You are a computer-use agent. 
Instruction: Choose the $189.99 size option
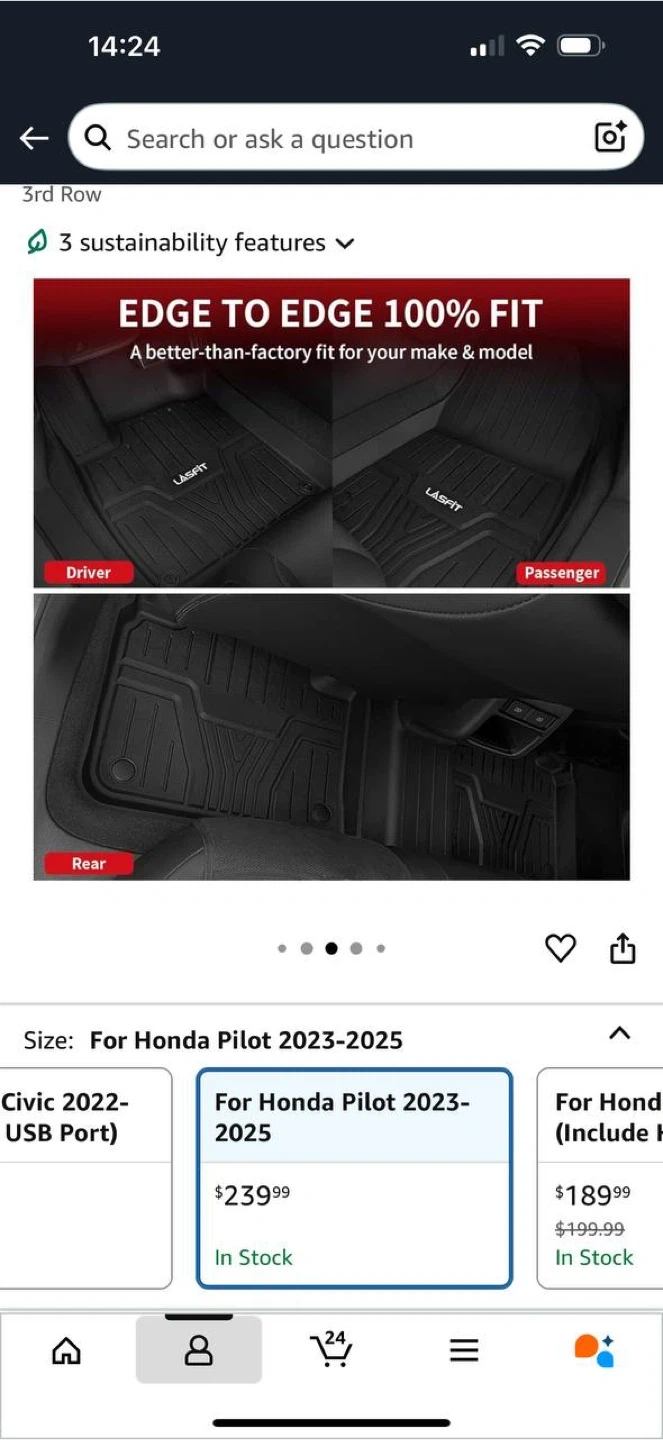click(x=601, y=1178)
